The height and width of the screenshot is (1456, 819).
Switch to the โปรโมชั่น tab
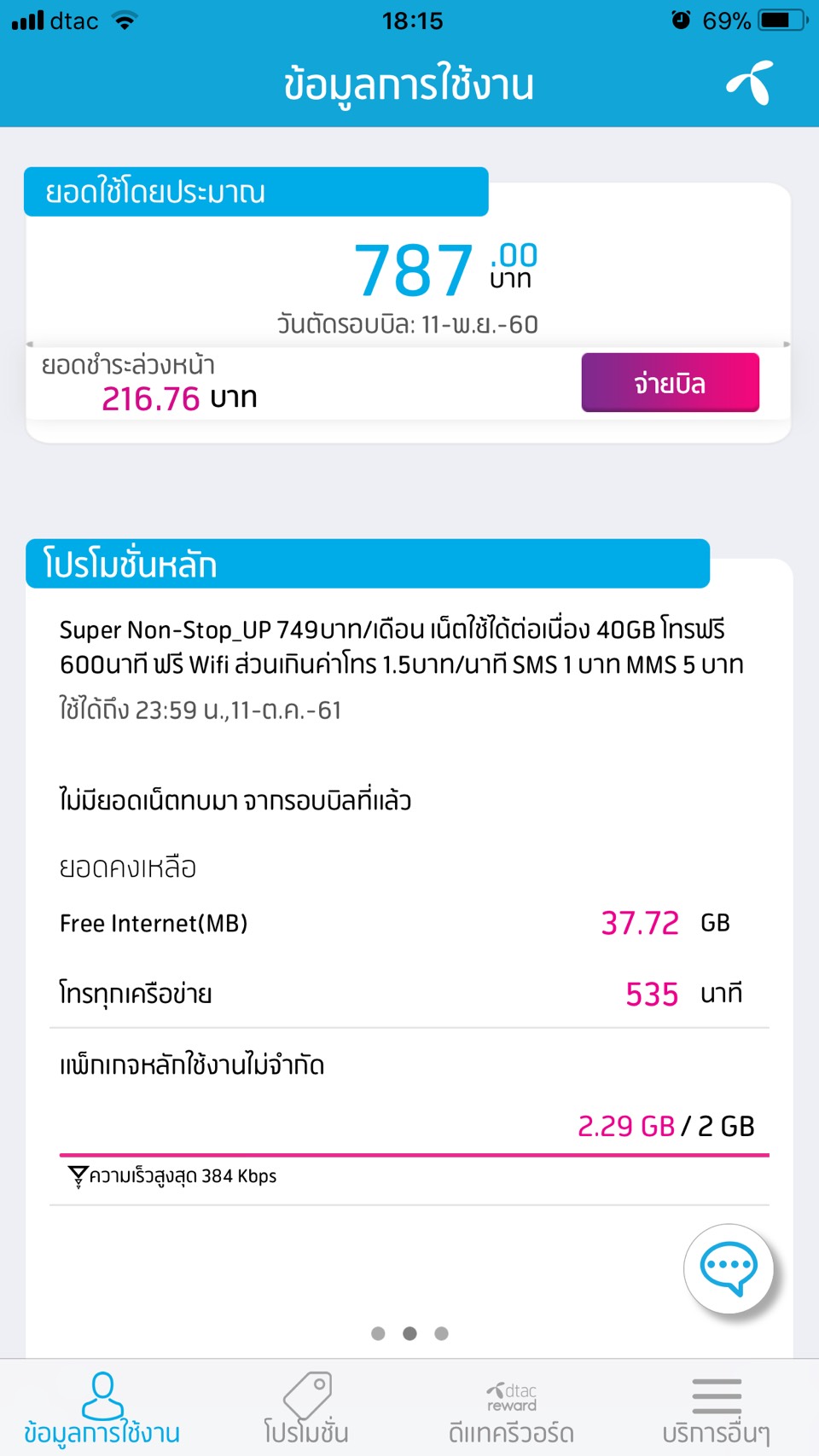(306, 1408)
